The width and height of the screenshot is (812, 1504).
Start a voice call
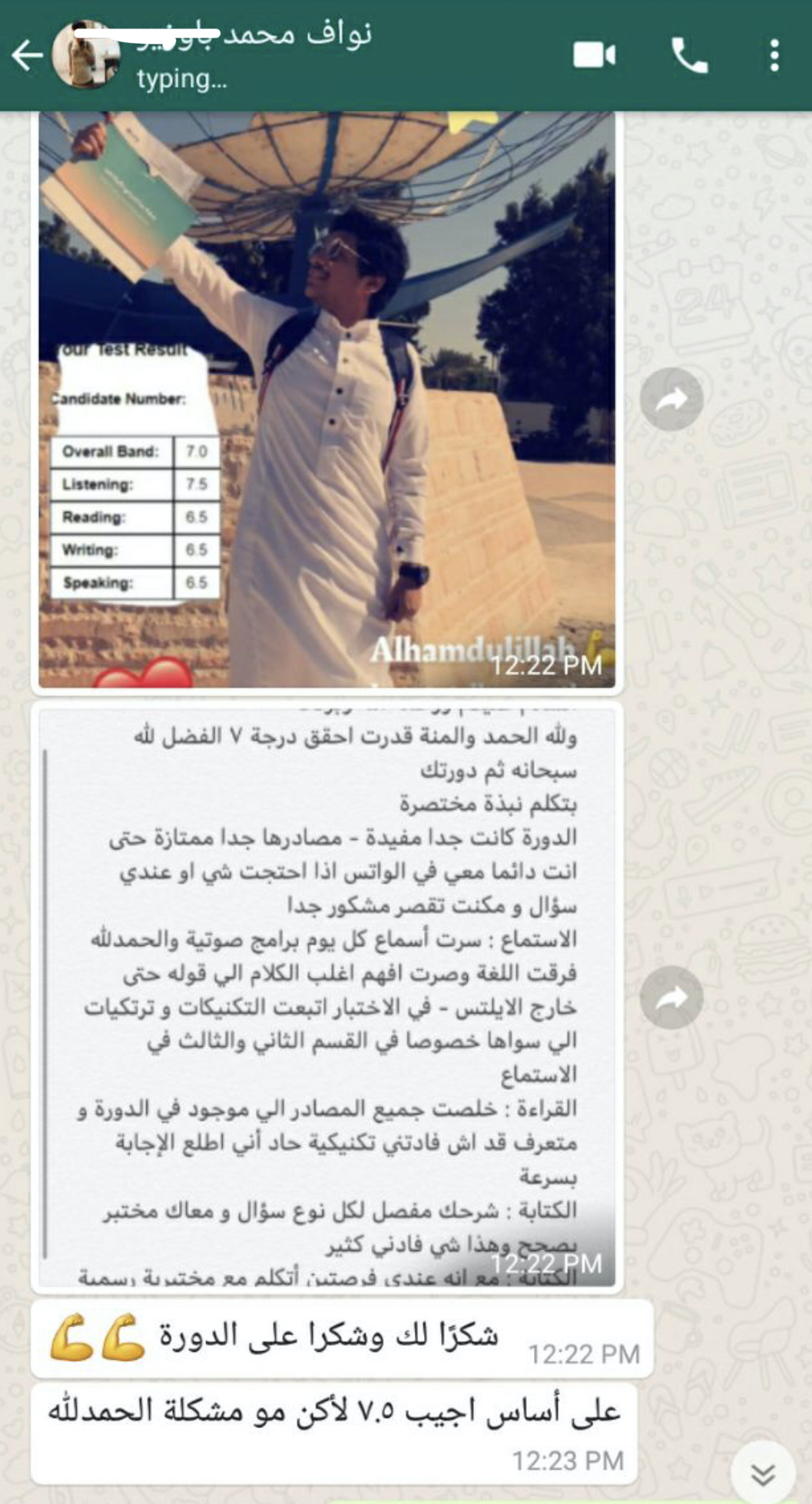[689, 55]
